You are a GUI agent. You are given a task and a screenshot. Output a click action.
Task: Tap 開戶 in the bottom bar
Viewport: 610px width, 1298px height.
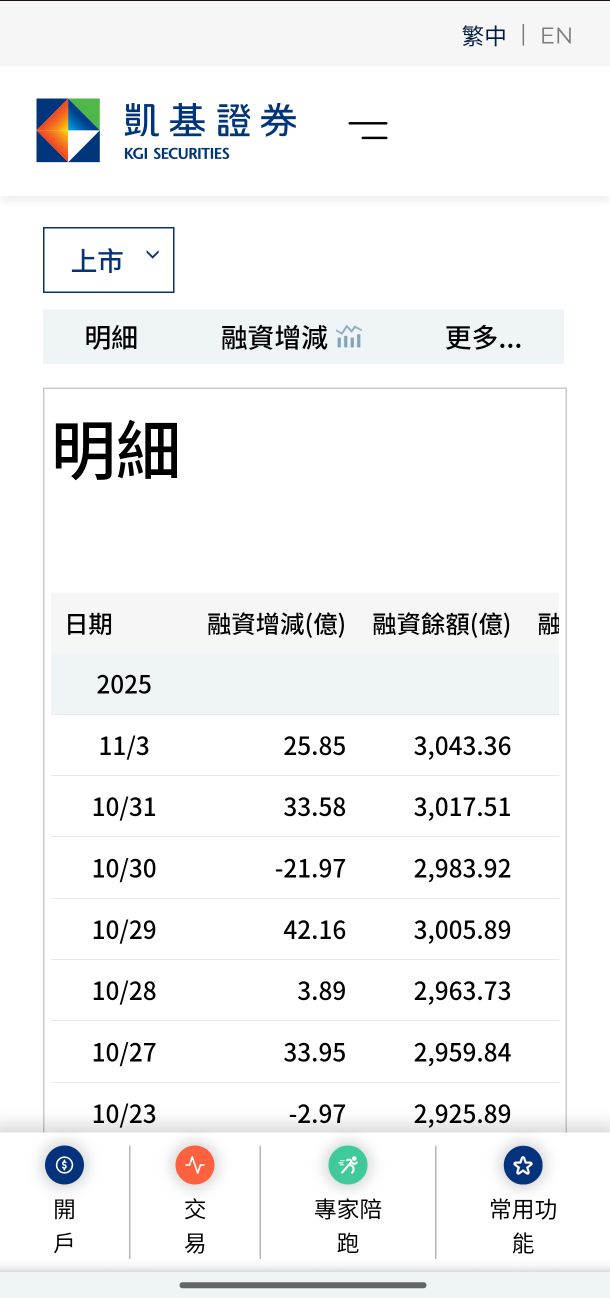[65, 1201]
